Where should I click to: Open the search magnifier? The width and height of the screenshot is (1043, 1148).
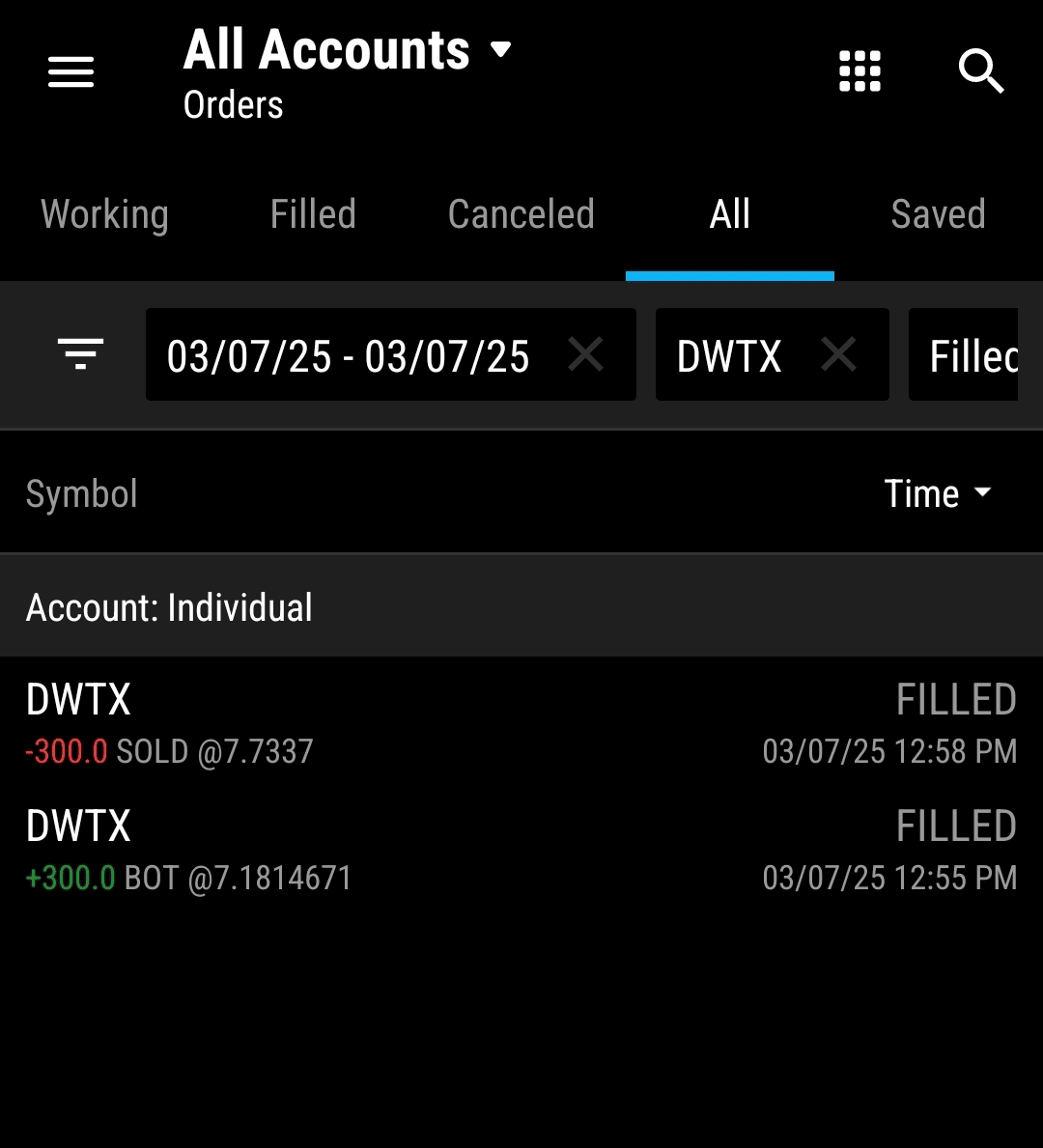click(980, 72)
